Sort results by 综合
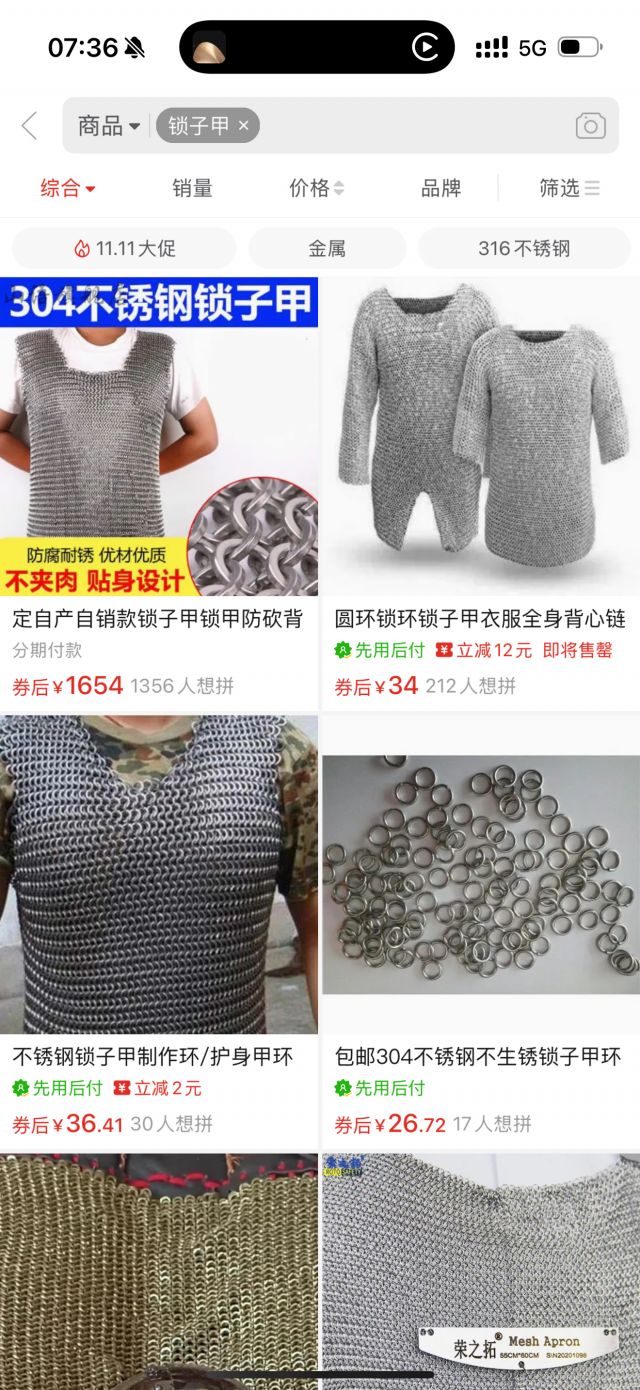Image resolution: width=640 pixels, height=1390 pixels. pos(67,188)
